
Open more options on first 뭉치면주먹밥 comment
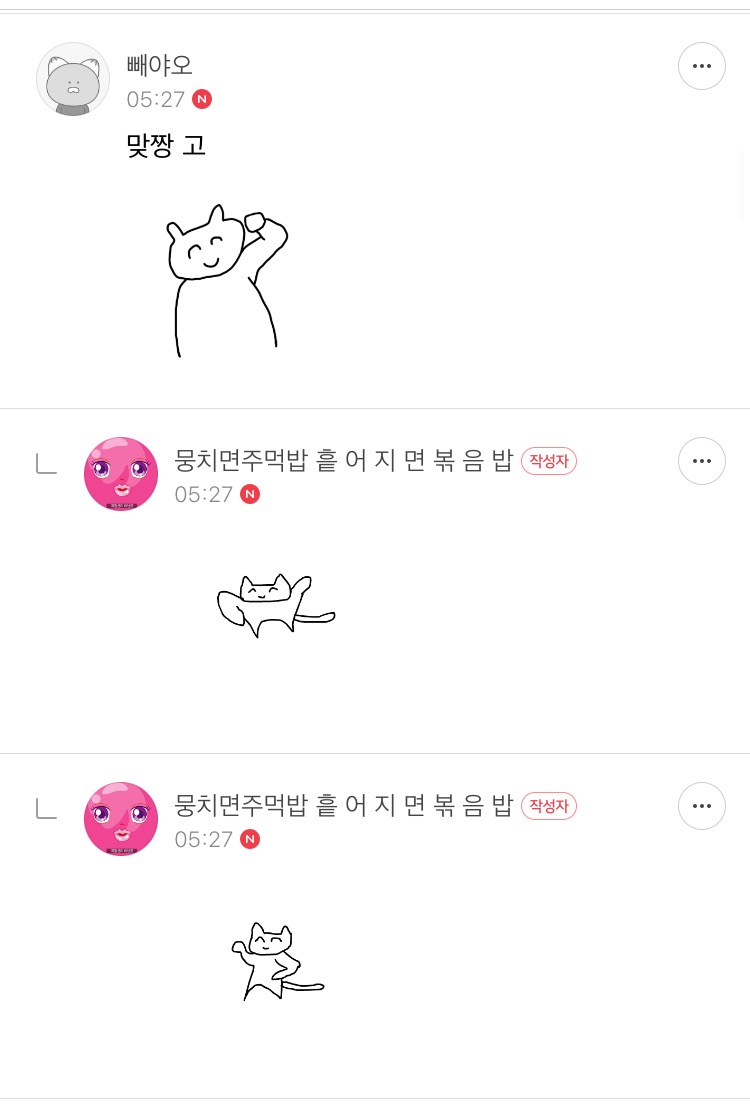click(702, 461)
